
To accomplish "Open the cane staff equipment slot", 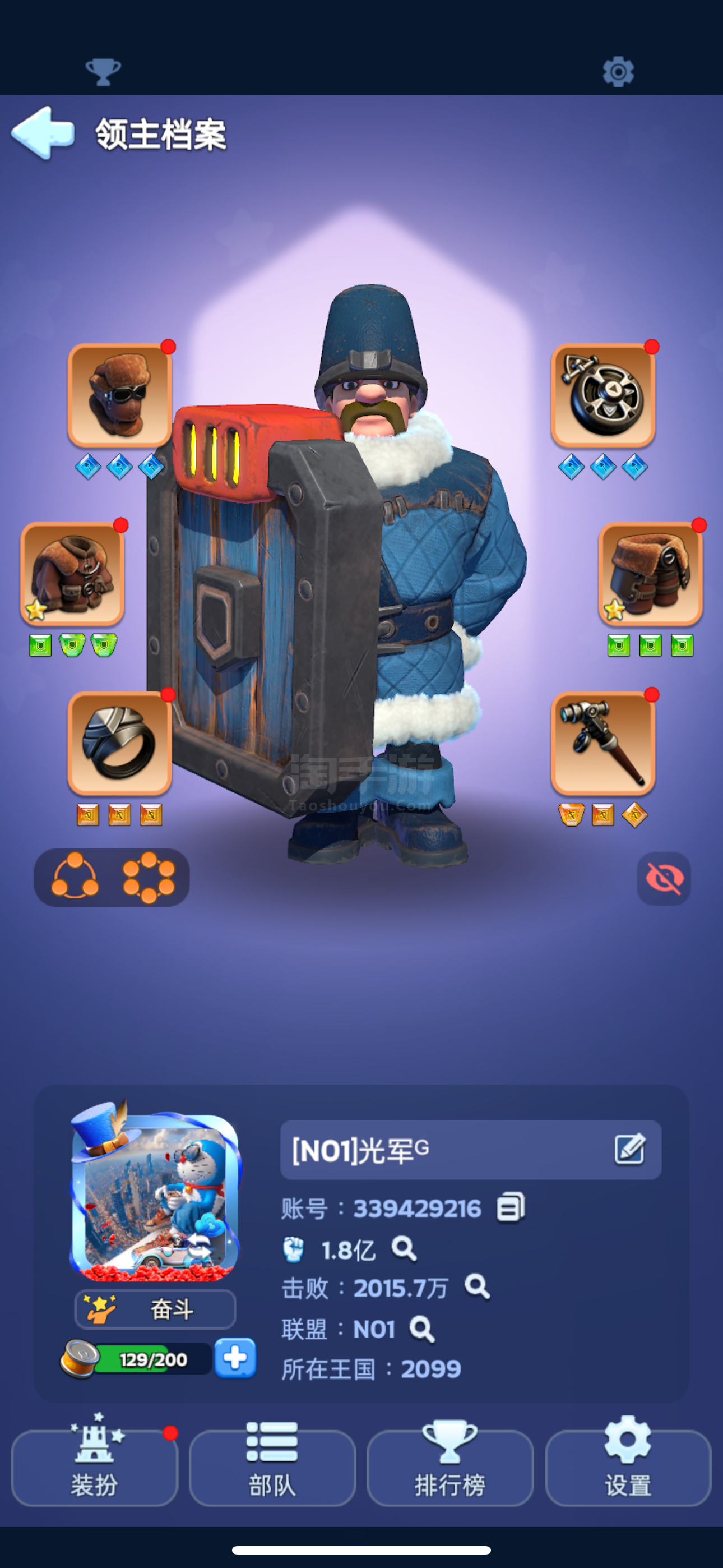I will tap(603, 743).
